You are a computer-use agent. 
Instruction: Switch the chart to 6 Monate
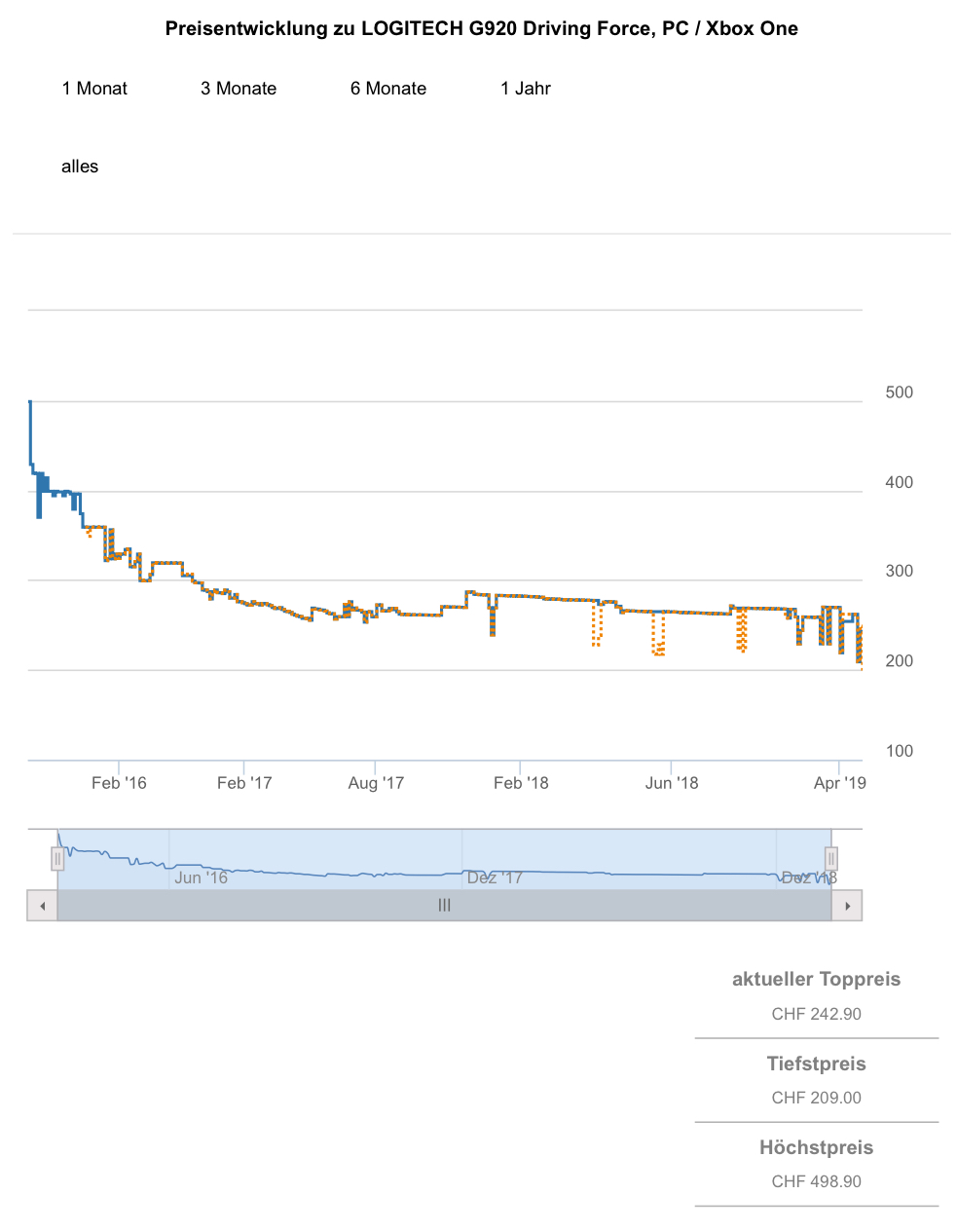coord(388,89)
